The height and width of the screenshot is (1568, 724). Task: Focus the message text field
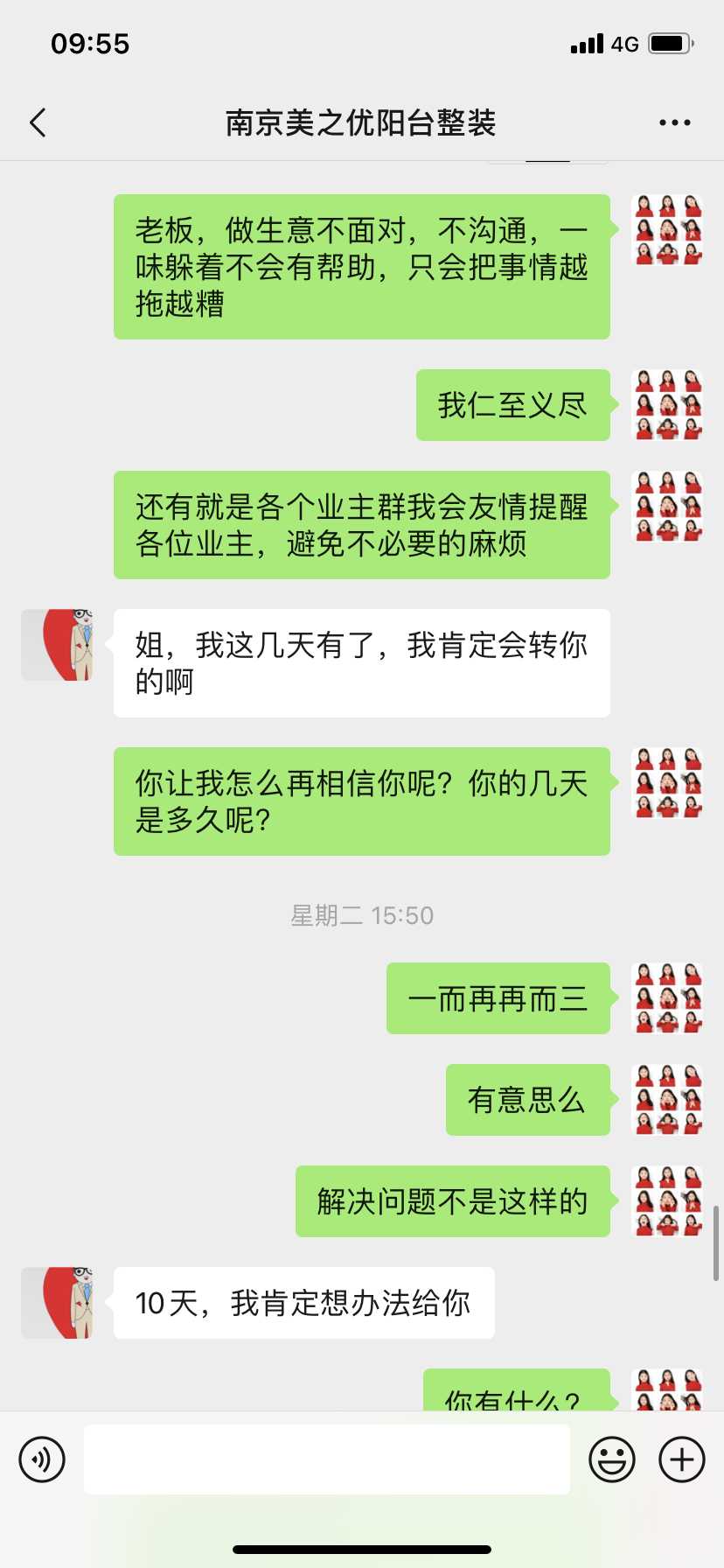(x=326, y=1459)
